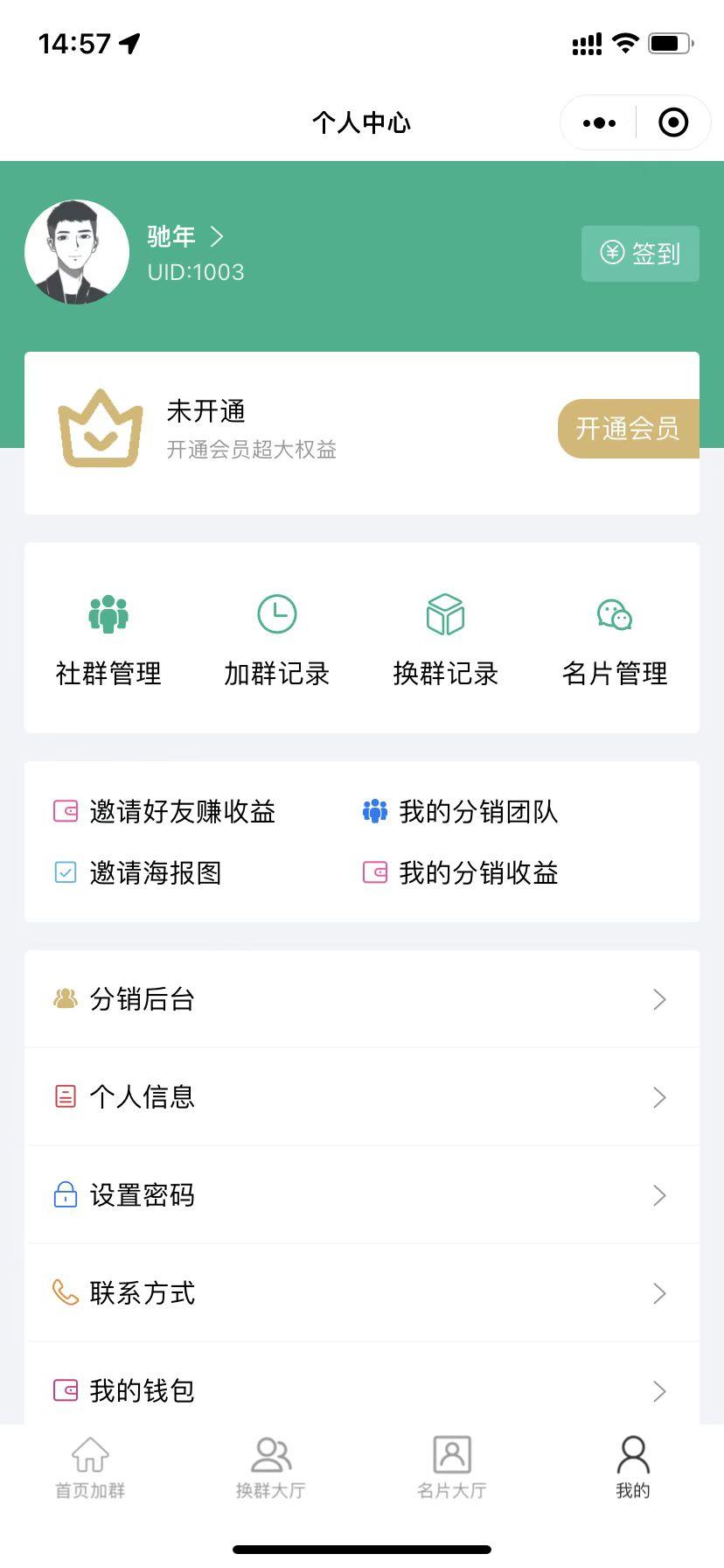
Task: Open the mini program overflow menu
Action: click(599, 123)
